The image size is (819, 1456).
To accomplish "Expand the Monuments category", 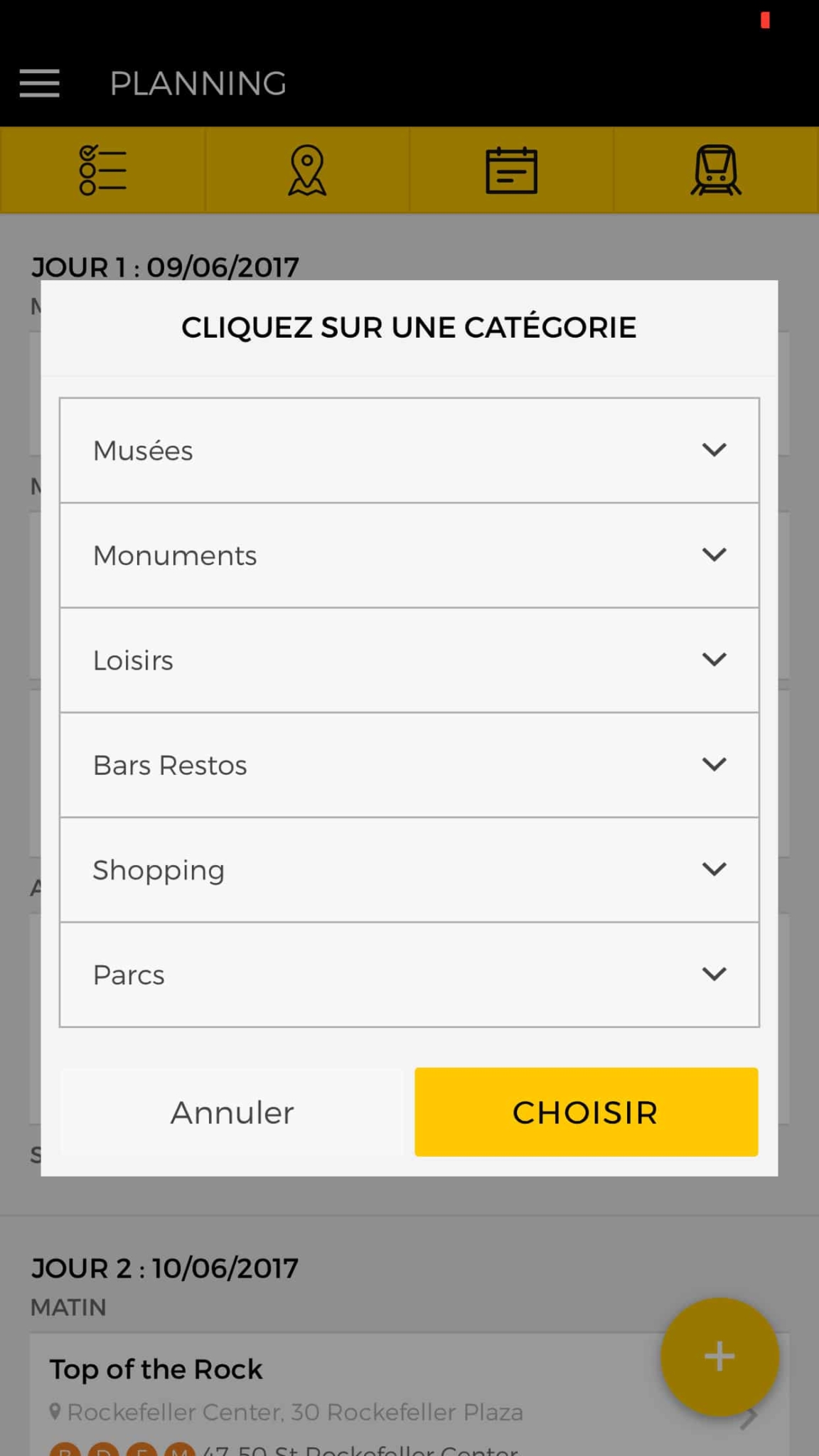I will coord(409,555).
